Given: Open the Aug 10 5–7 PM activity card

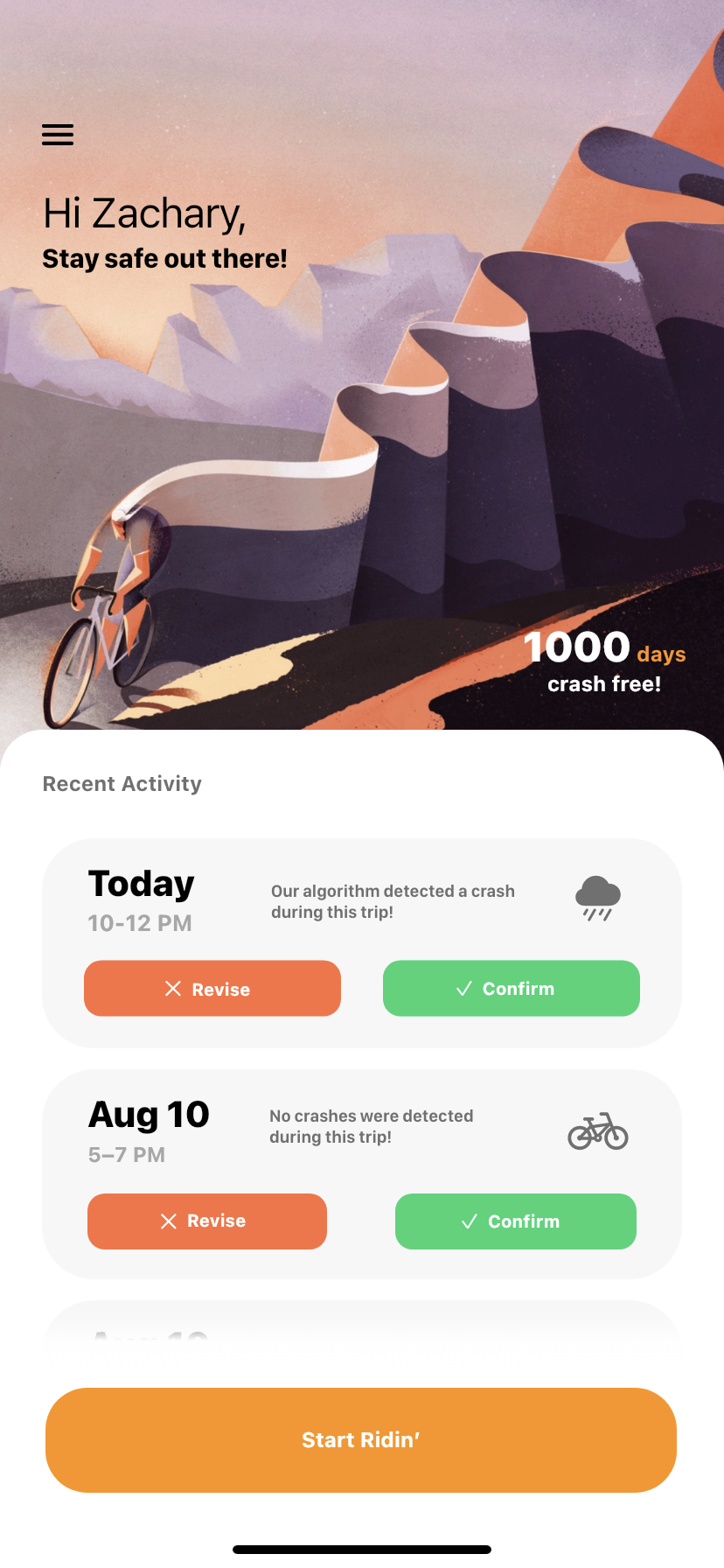Looking at the screenshot, I should click(x=362, y=1174).
